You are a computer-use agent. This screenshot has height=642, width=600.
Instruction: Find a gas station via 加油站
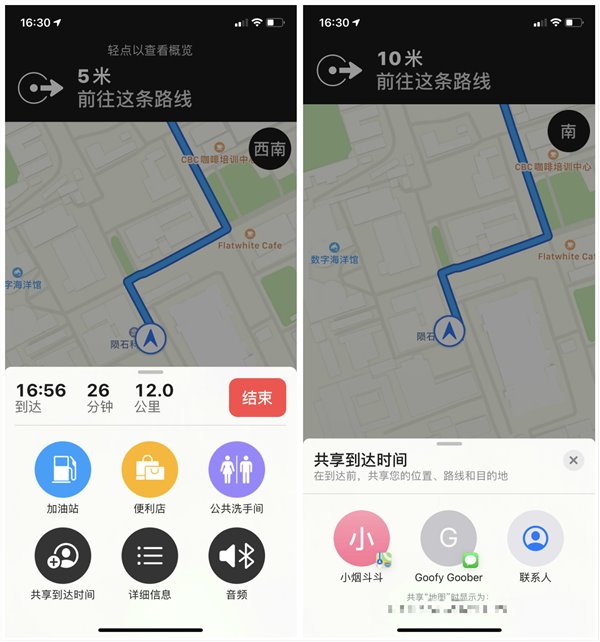pyautogui.click(x=63, y=470)
